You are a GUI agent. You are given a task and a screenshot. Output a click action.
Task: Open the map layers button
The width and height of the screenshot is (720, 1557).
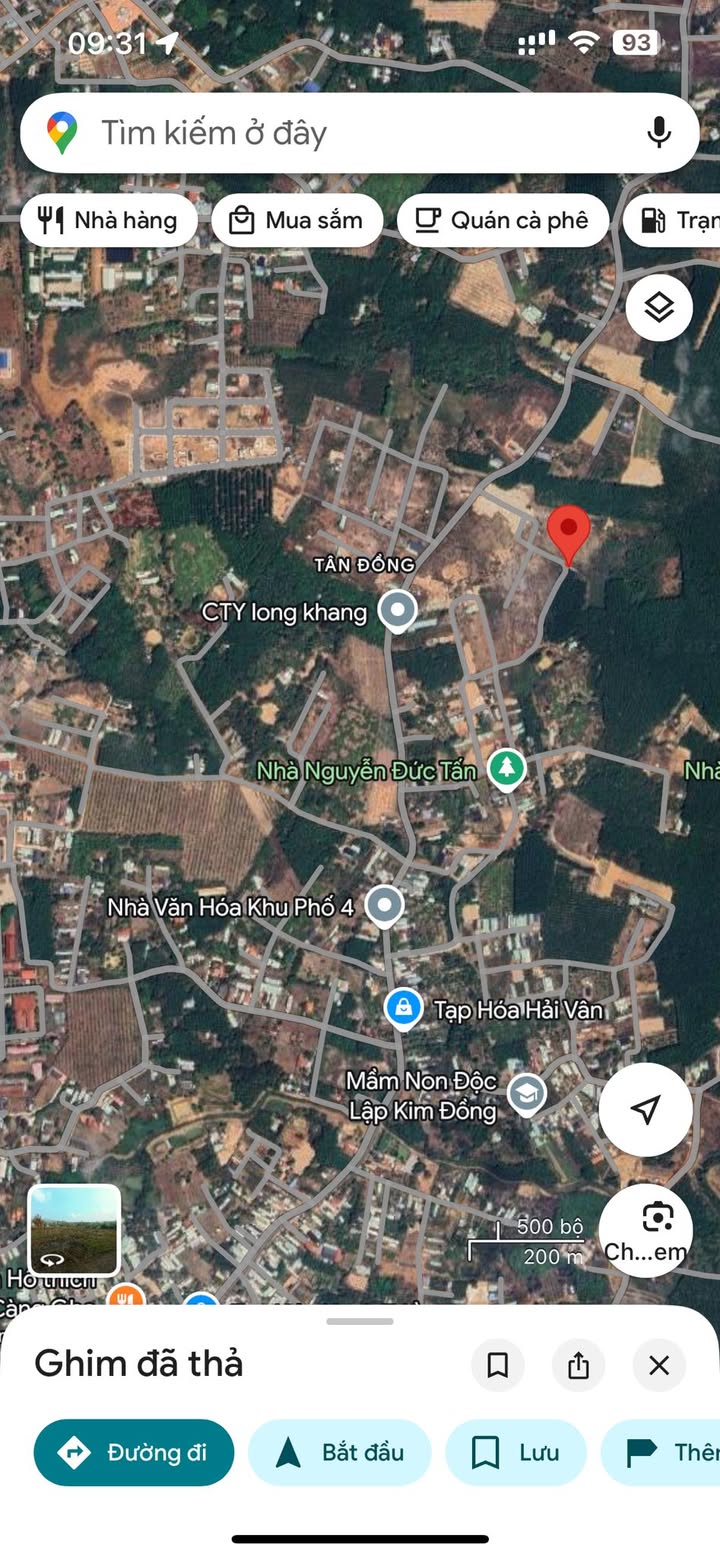(659, 308)
